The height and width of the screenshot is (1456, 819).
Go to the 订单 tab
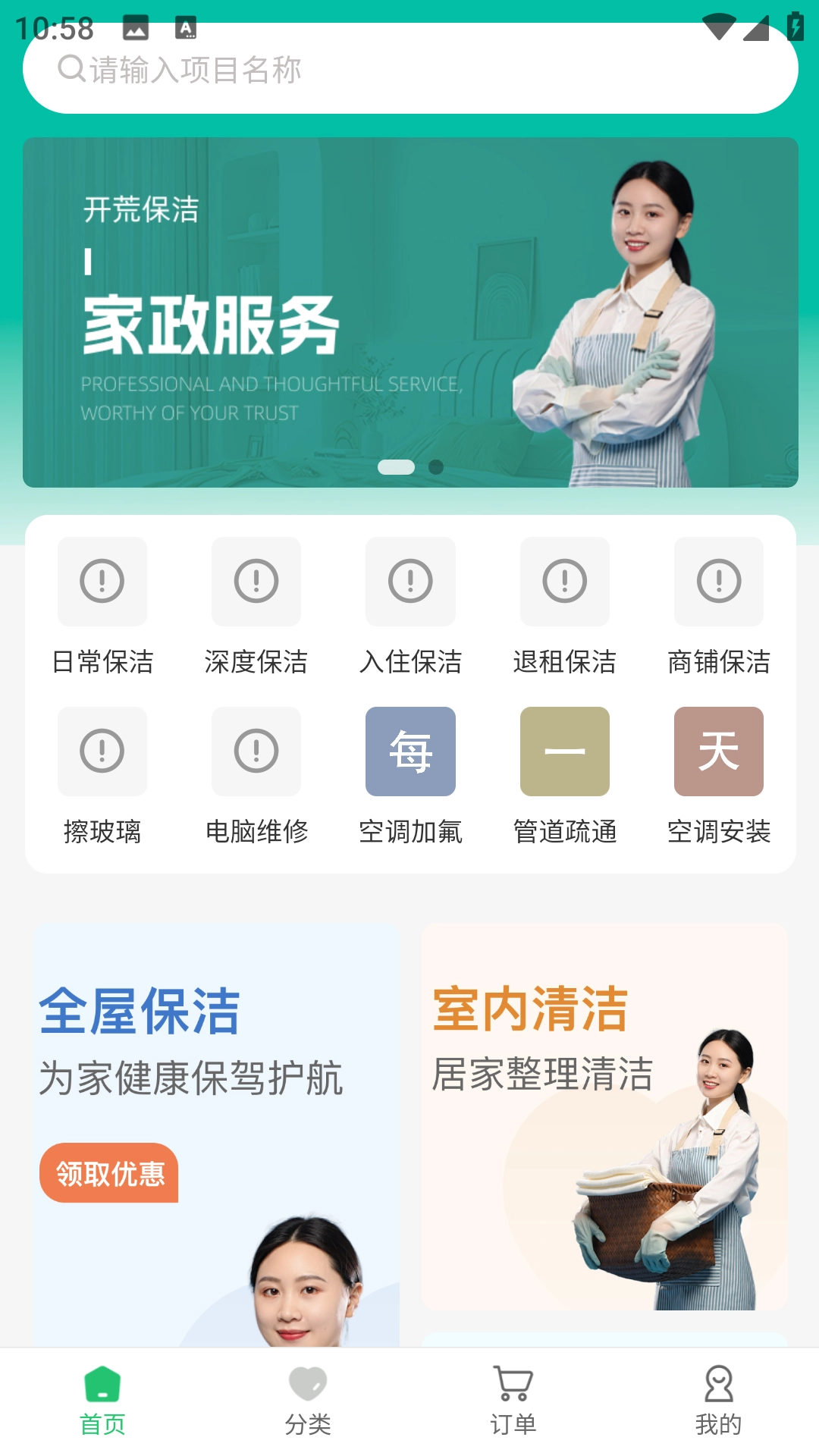(x=513, y=1401)
